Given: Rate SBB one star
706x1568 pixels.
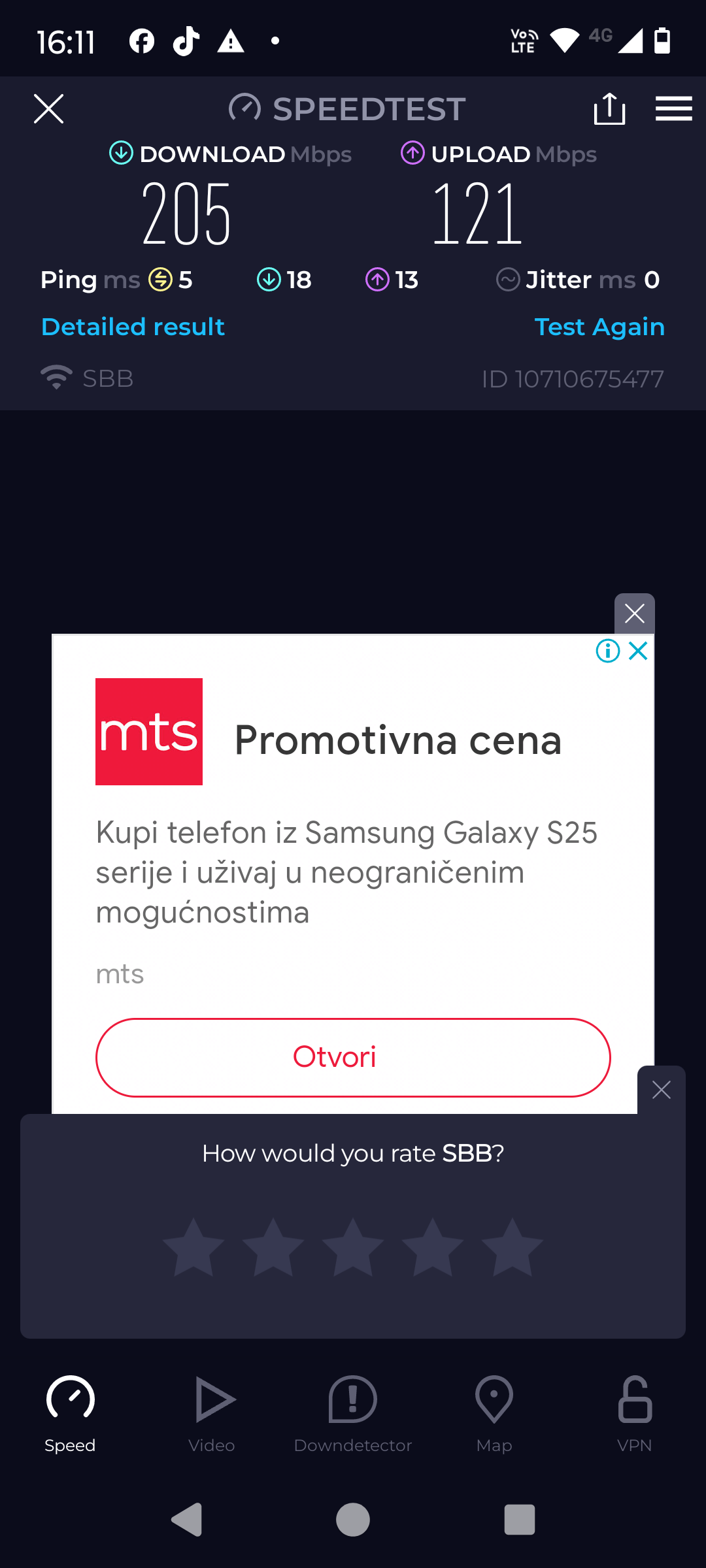Looking at the screenshot, I should pyautogui.click(x=193, y=1247).
